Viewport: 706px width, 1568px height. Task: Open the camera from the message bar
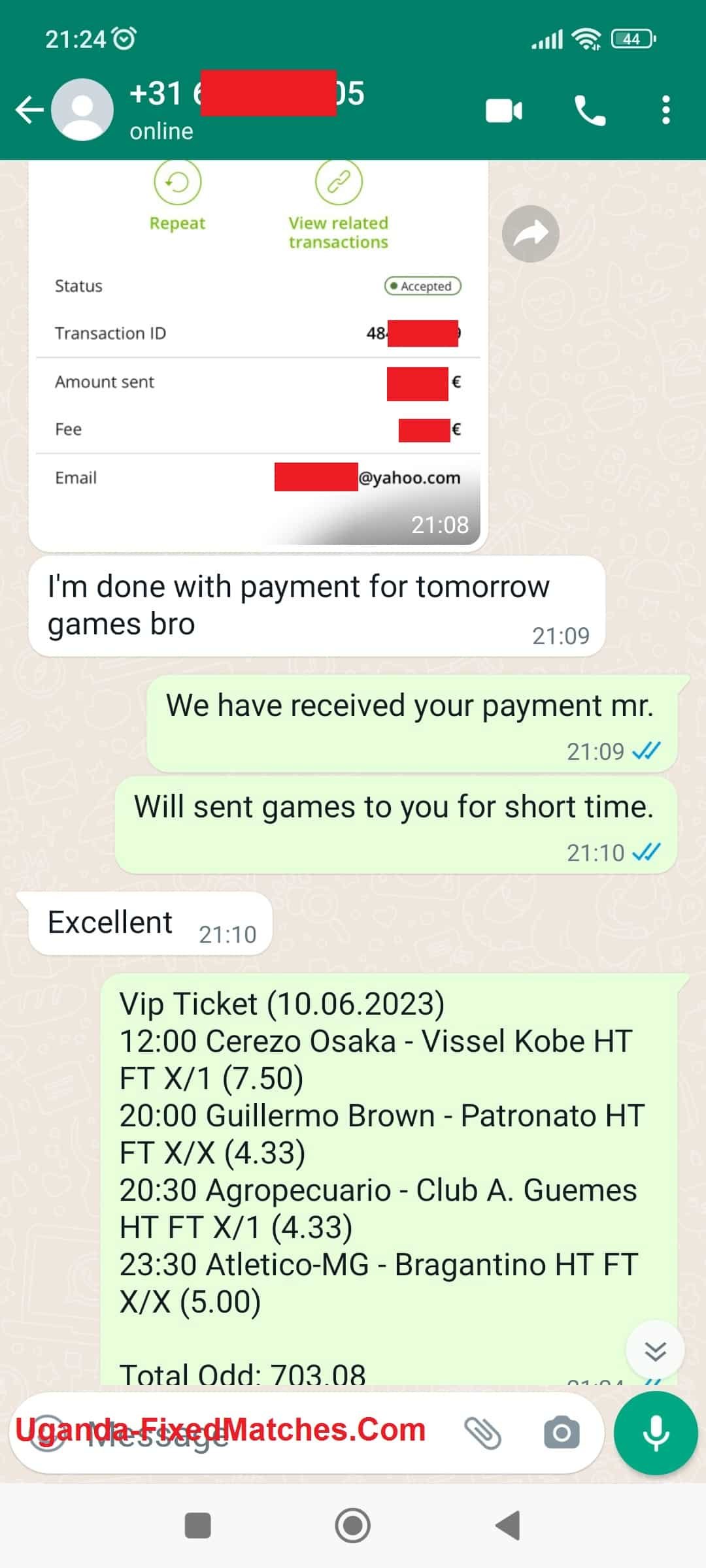pos(562,1433)
